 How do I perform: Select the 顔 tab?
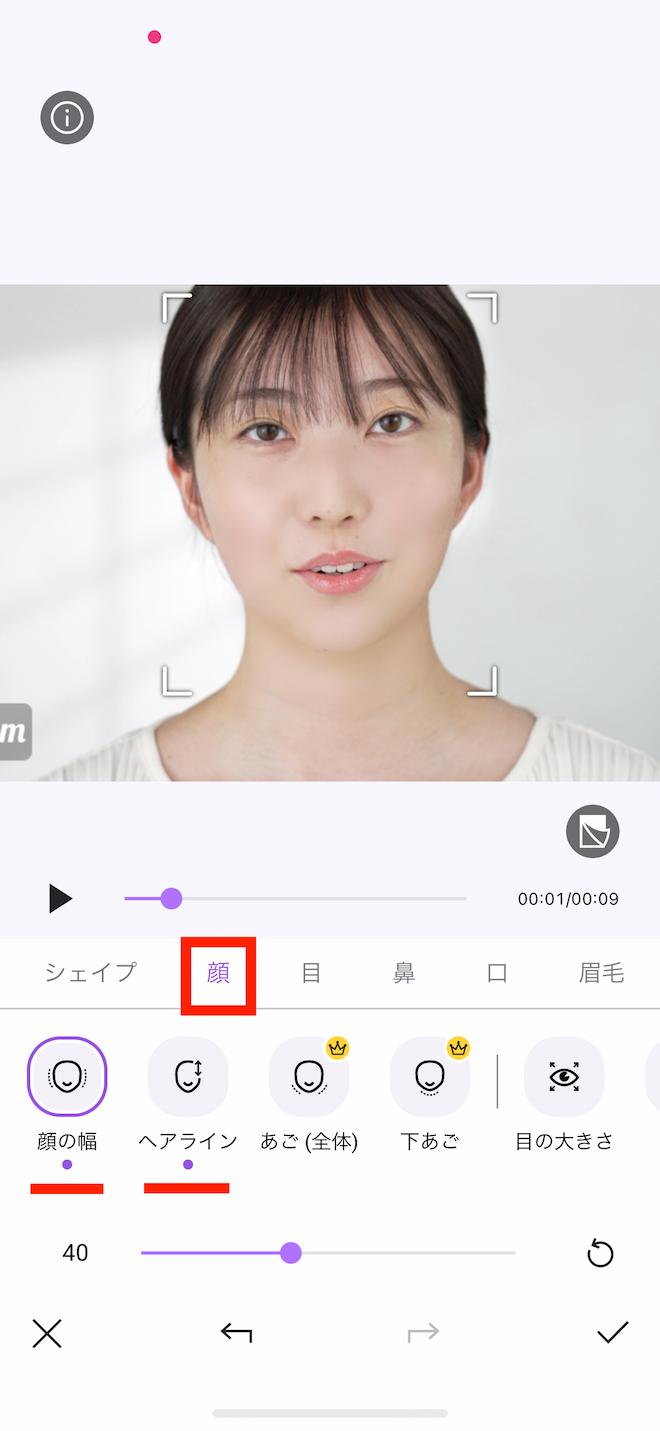click(218, 973)
